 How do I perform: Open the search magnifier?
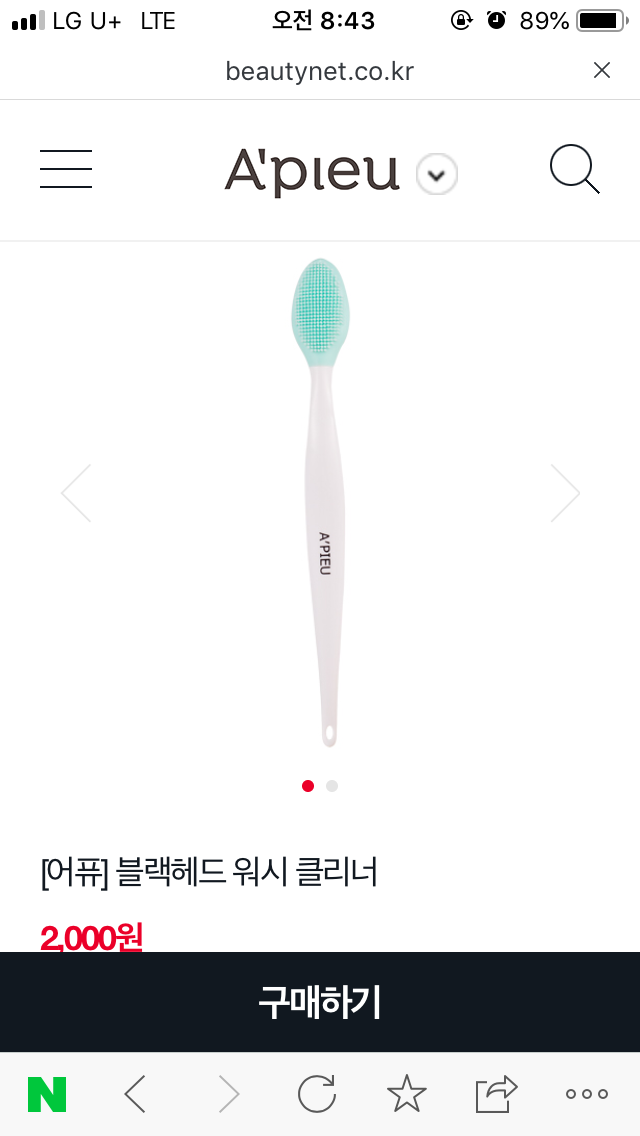coord(574,170)
